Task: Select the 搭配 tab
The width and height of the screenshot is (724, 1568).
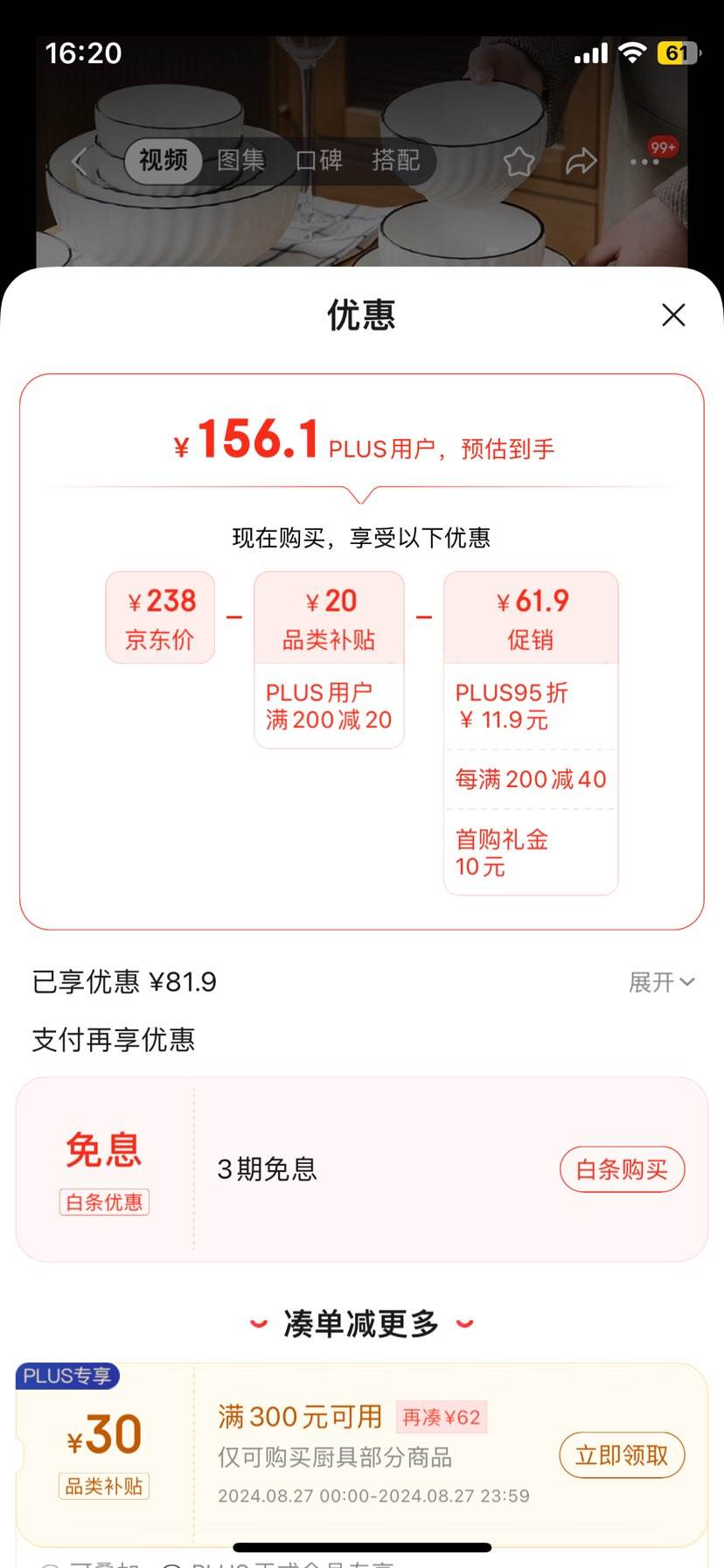Action: tap(395, 160)
